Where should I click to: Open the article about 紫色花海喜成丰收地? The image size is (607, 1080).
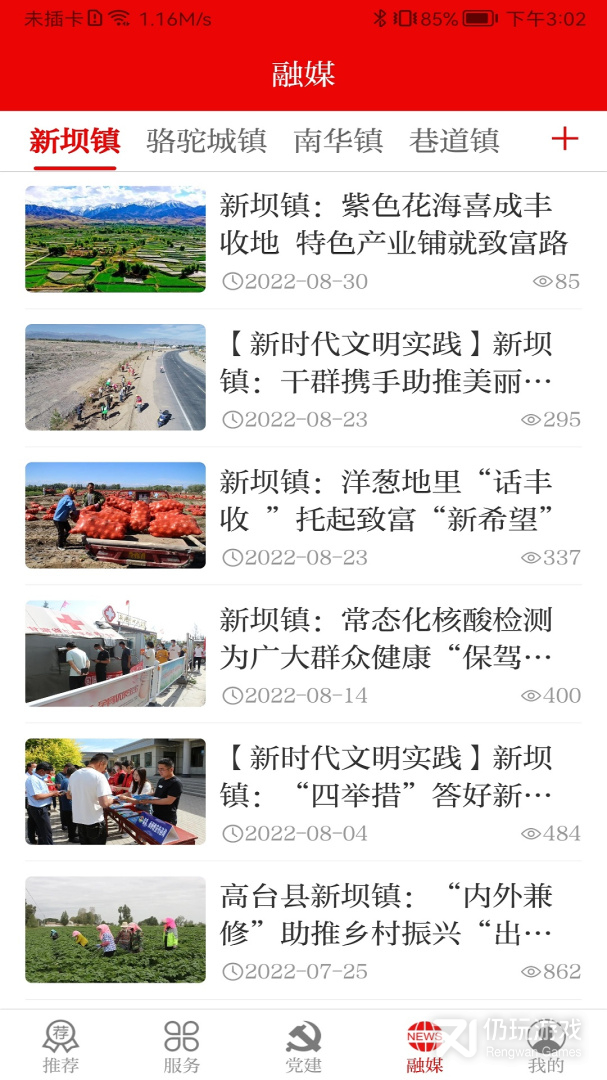394,224
